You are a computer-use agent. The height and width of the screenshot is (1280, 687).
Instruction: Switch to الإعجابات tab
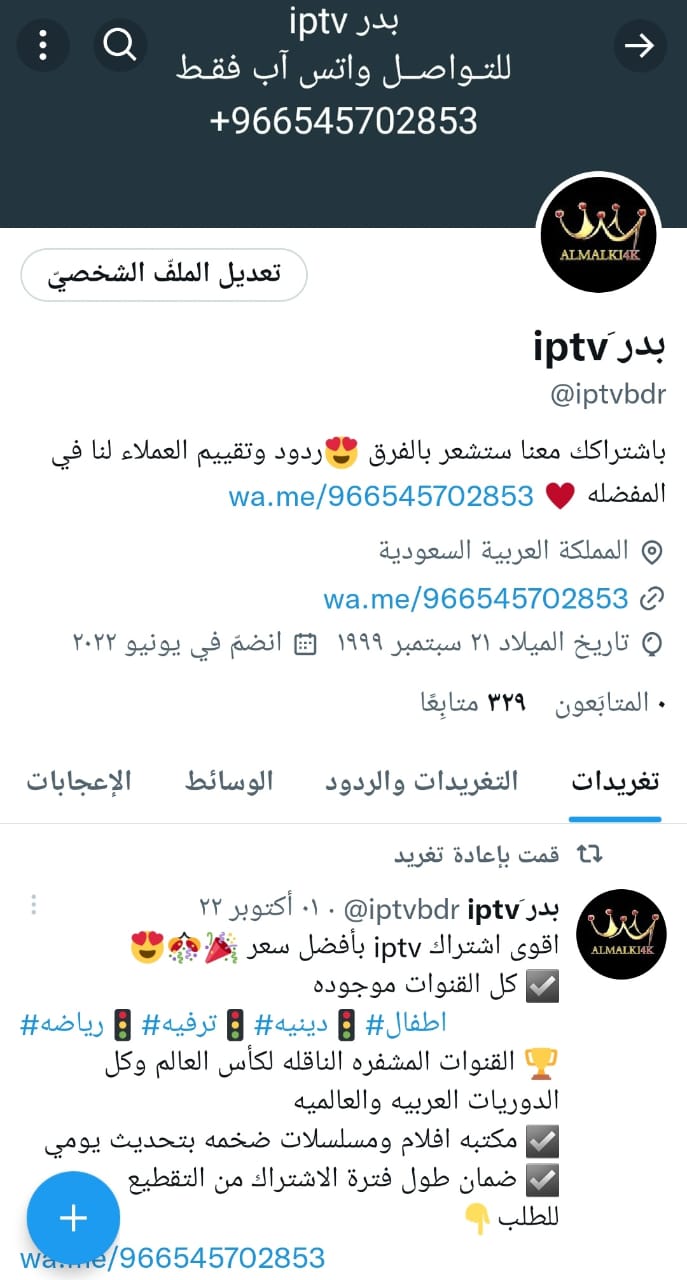[x=79, y=781]
